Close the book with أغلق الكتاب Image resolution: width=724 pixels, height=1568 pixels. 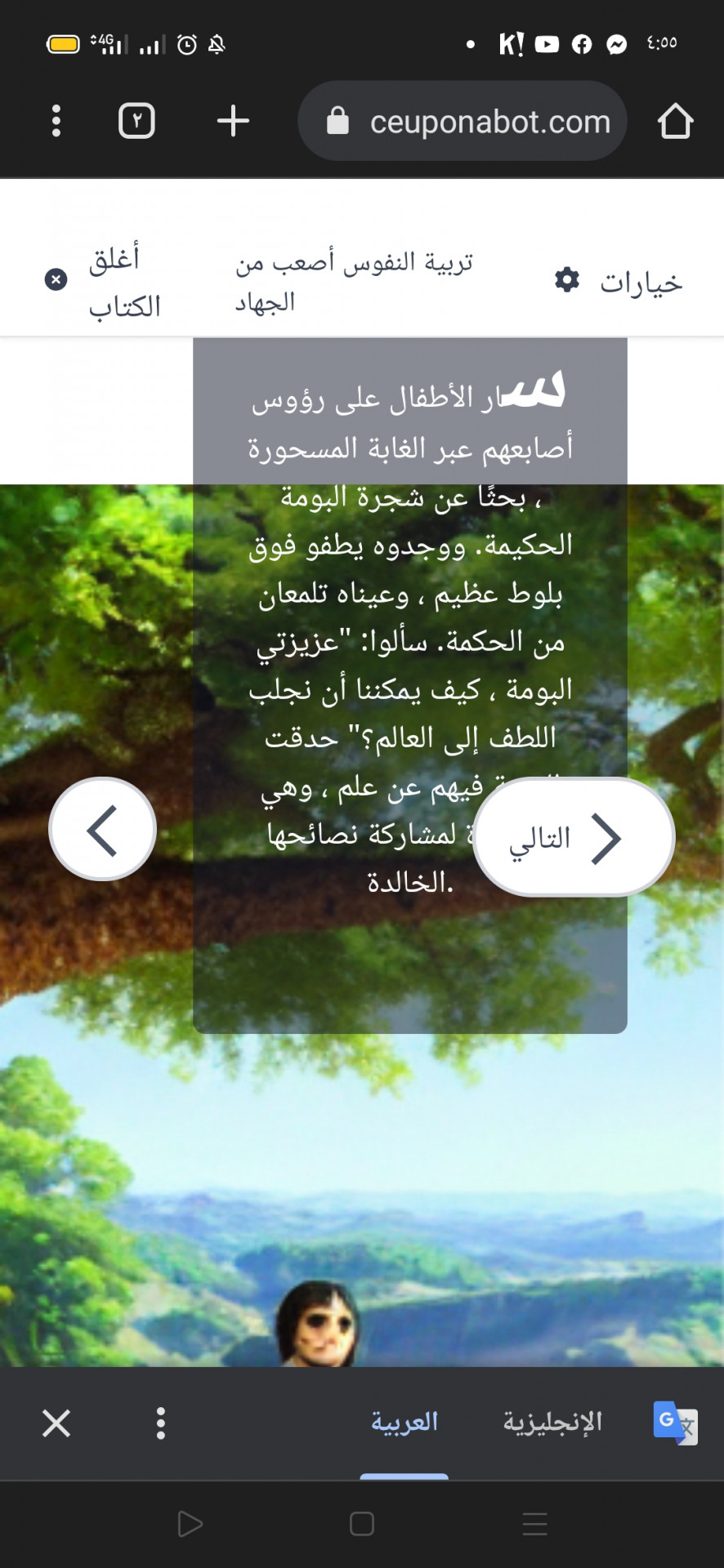click(x=104, y=281)
